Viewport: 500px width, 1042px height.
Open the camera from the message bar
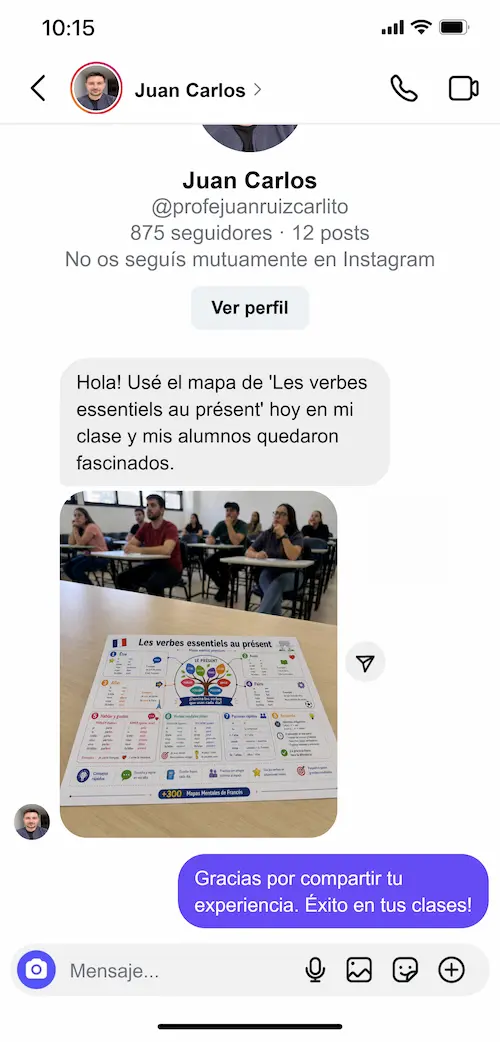[37, 970]
